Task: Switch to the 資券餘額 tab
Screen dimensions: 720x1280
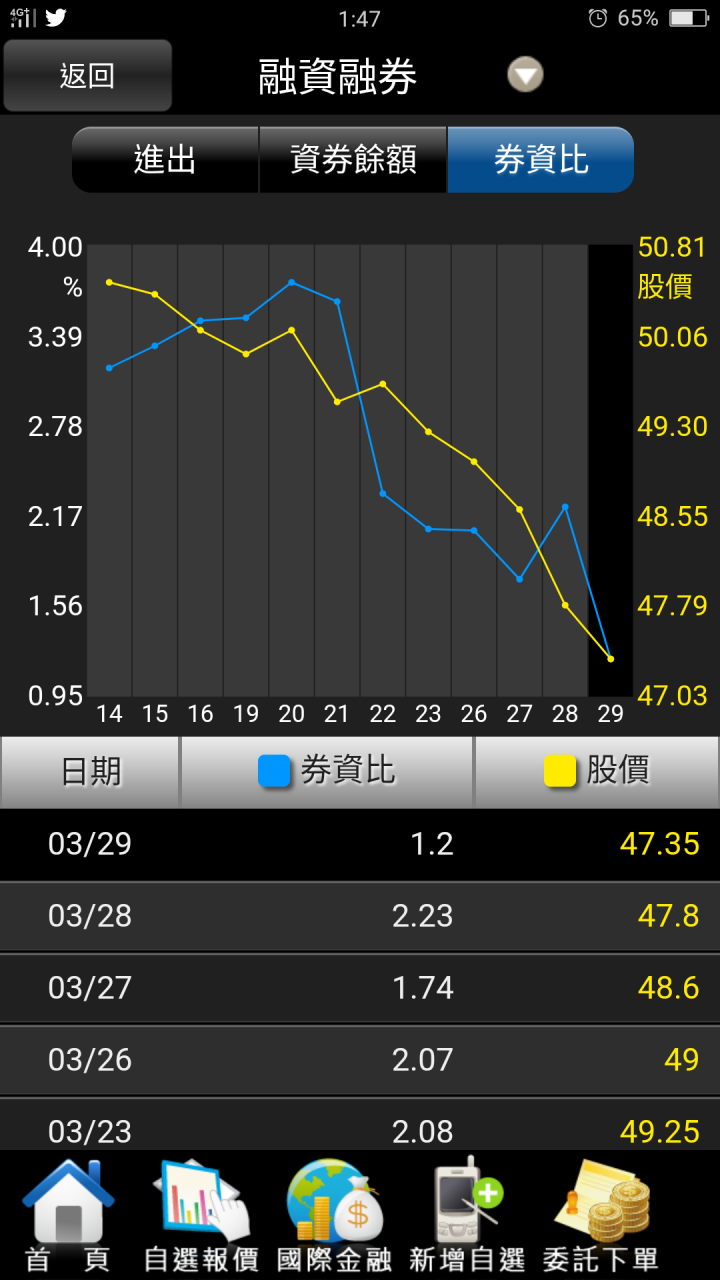Action: (x=353, y=160)
